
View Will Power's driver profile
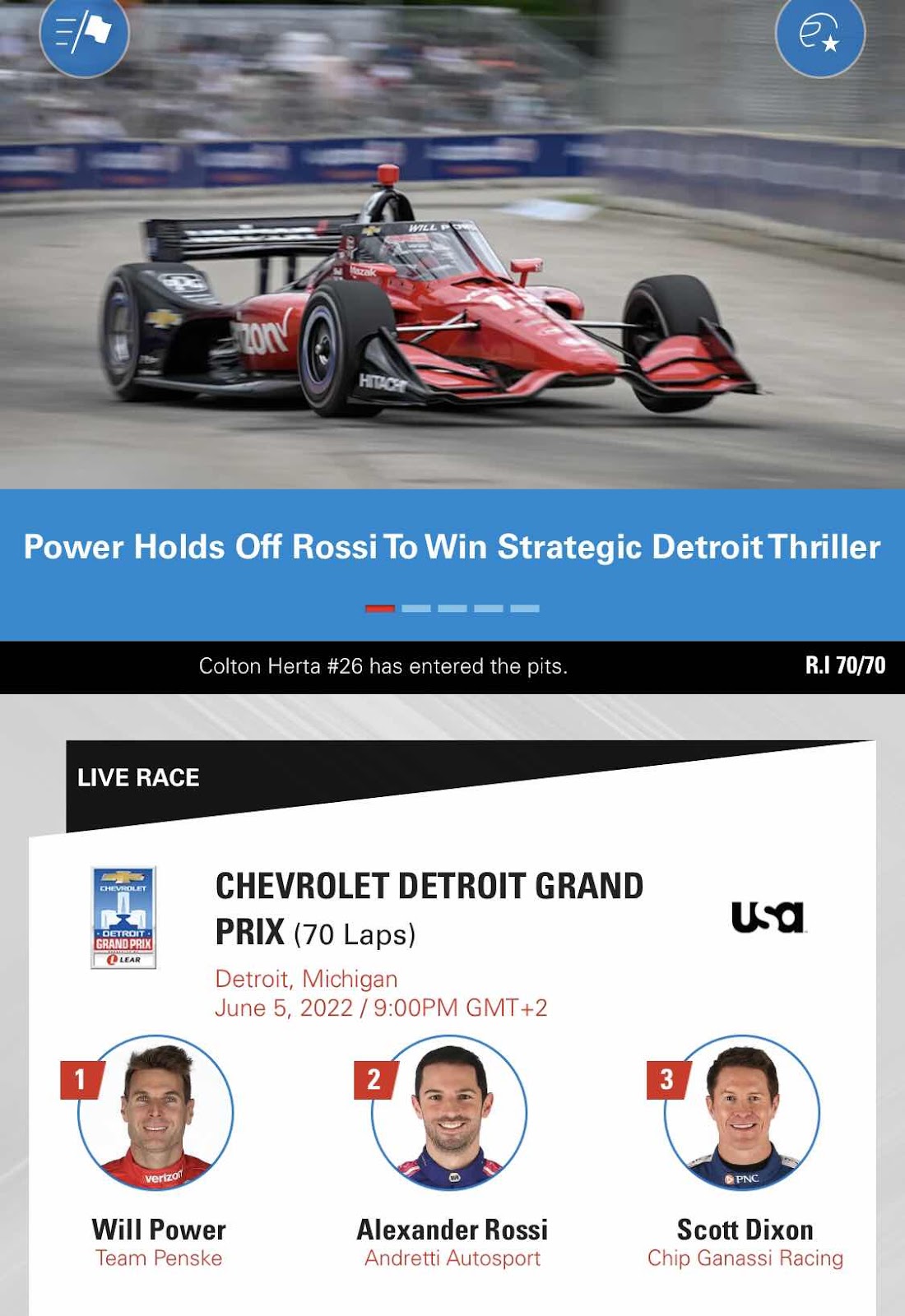click(x=156, y=1112)
